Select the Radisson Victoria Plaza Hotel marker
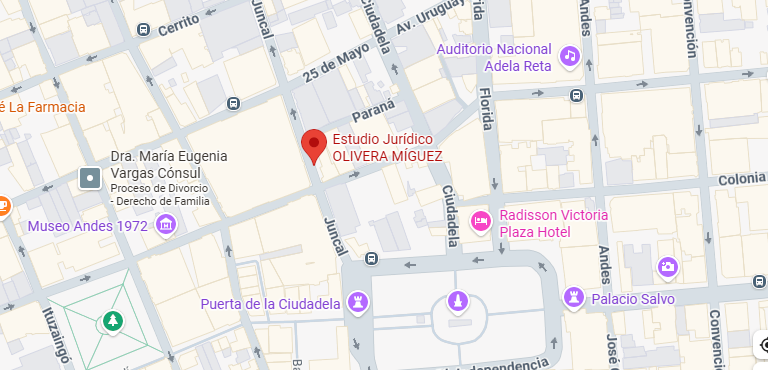Image resolution: width=768 pixels, height=370 pixels. click(x=481, y=222)
